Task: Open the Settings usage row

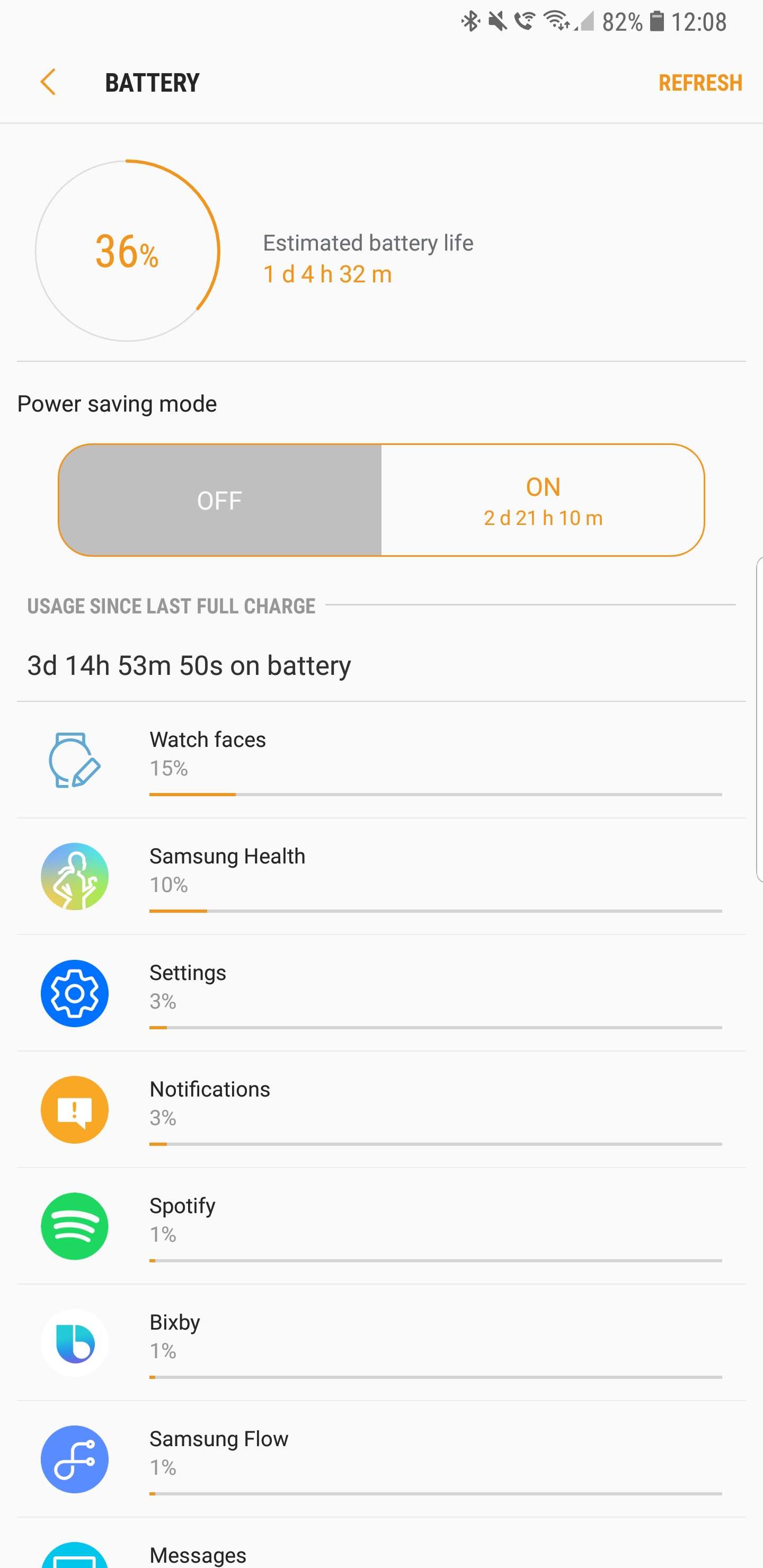Action: pos(381,993)
